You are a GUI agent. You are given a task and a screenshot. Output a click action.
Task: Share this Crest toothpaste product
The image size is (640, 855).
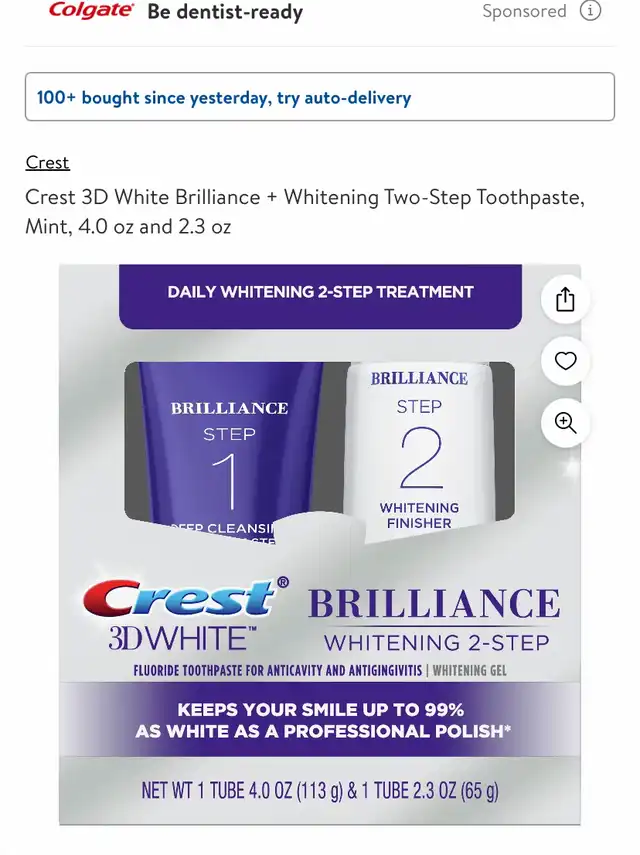click(566, 299)
